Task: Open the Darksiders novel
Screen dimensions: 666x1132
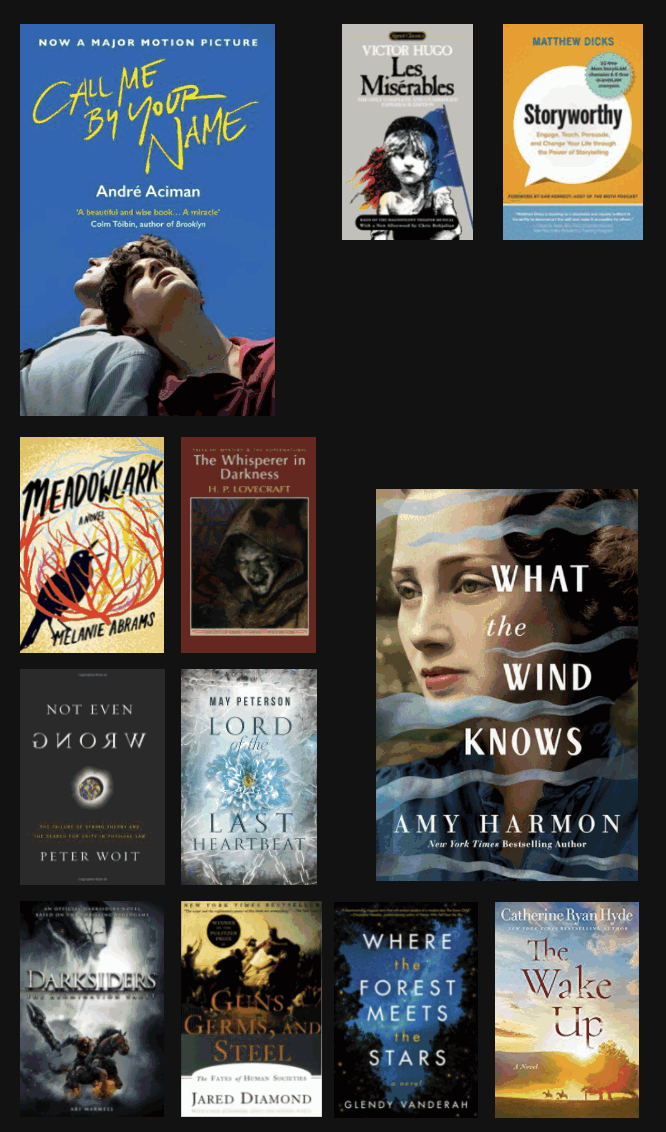Action: click(92, 1008)
